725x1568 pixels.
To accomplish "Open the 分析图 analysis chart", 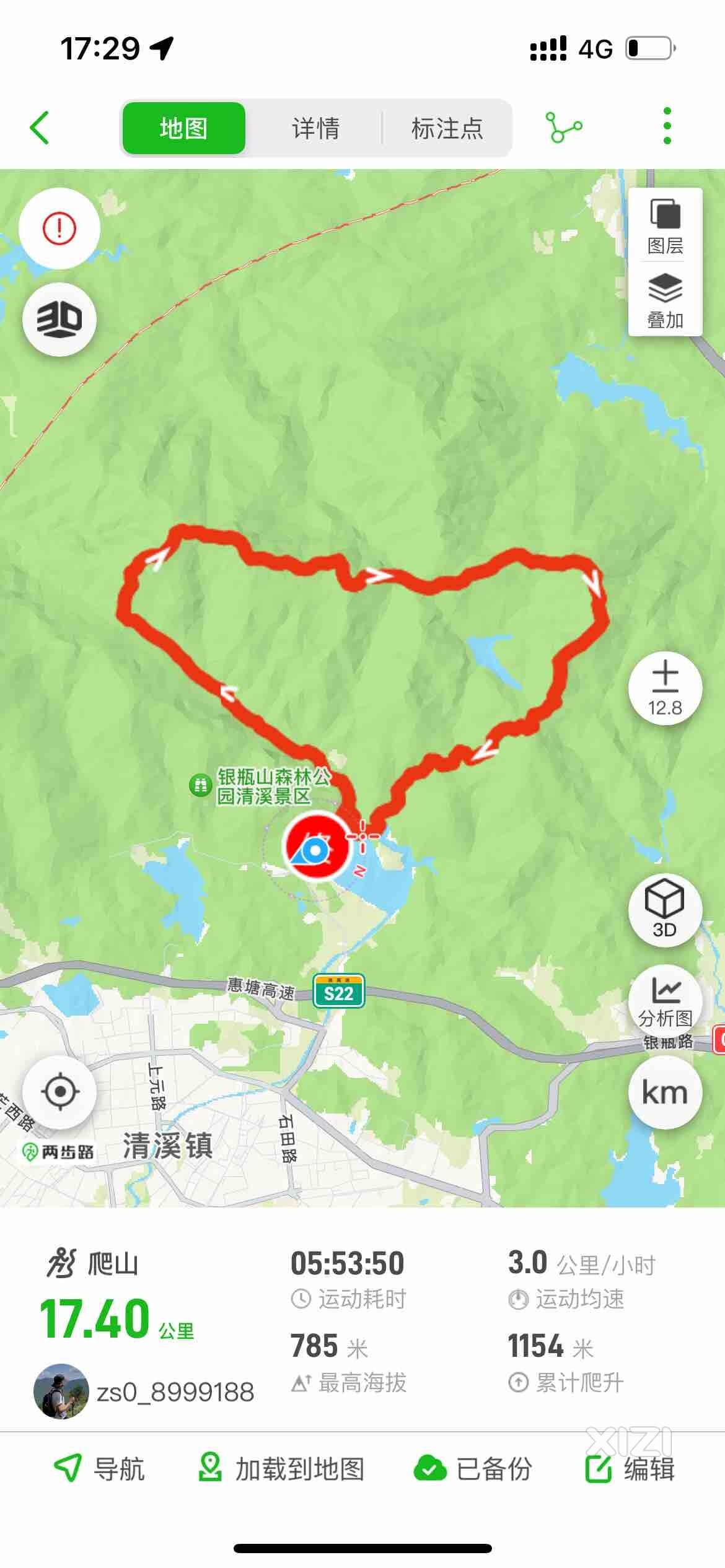I will pyautogui.click(x=665, y=997).
